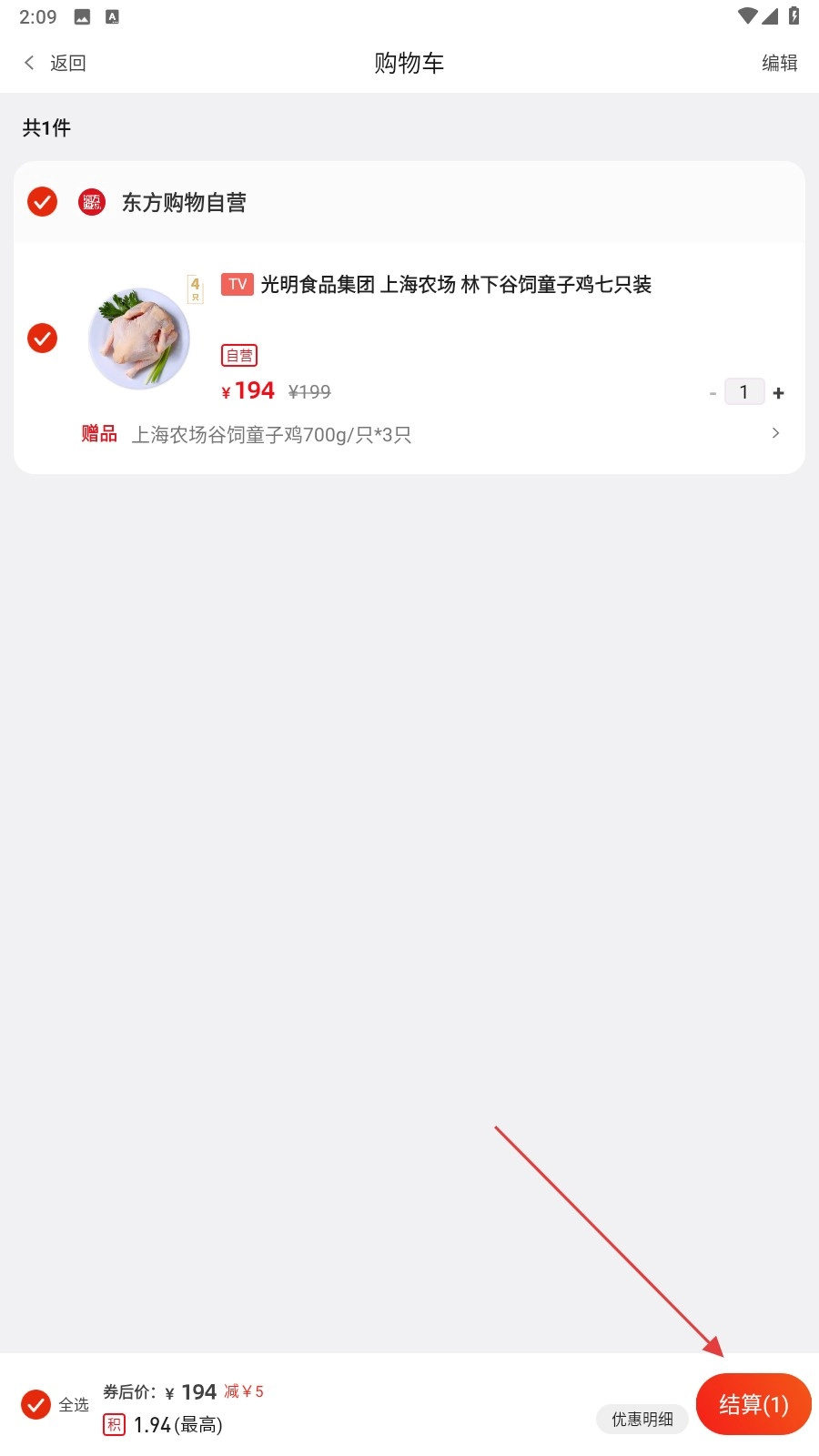The width and height of the screenshot is (819, 1456).
Task: Expand the 赠品 gift details row
Action: click(x=775, y=433)
